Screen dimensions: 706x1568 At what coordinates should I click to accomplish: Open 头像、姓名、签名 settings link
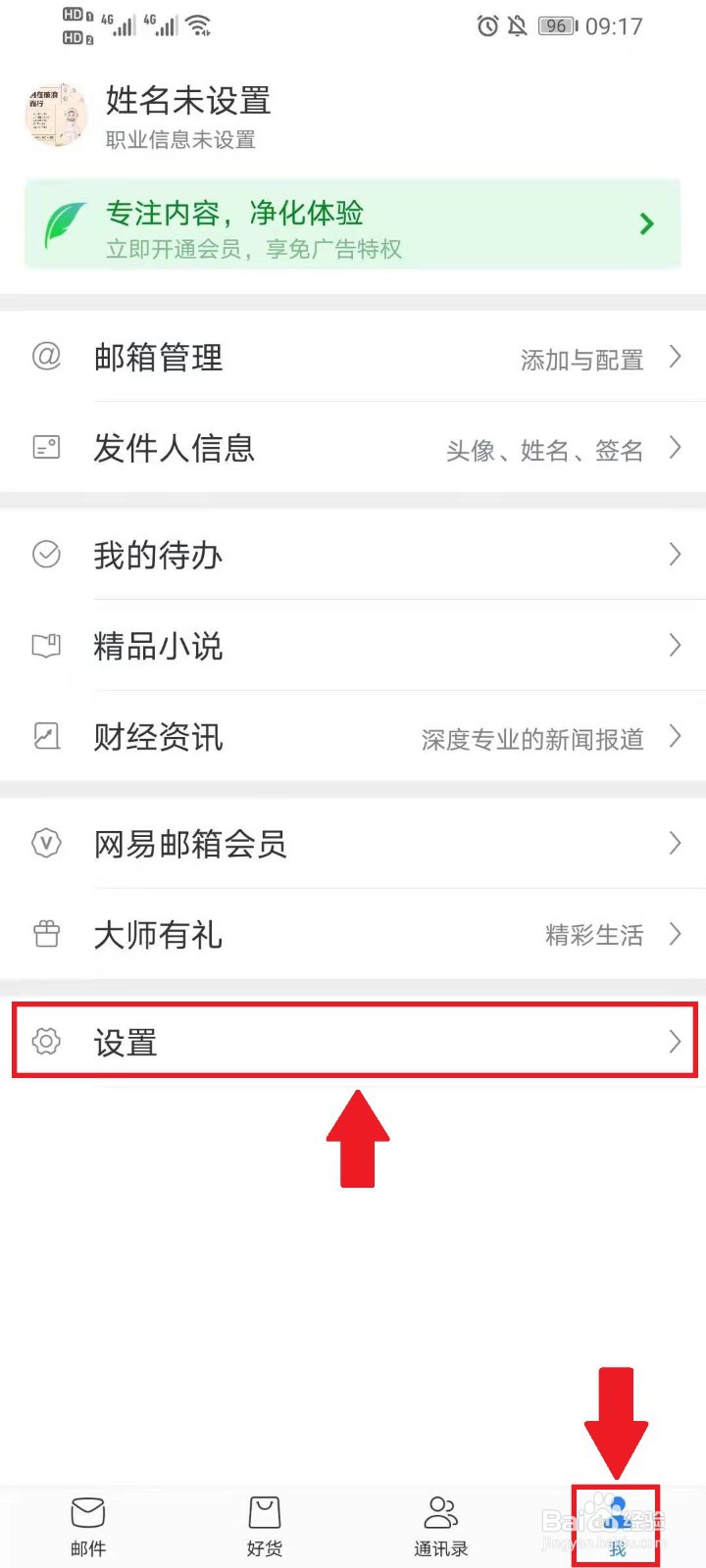click(x=544, y=452)
